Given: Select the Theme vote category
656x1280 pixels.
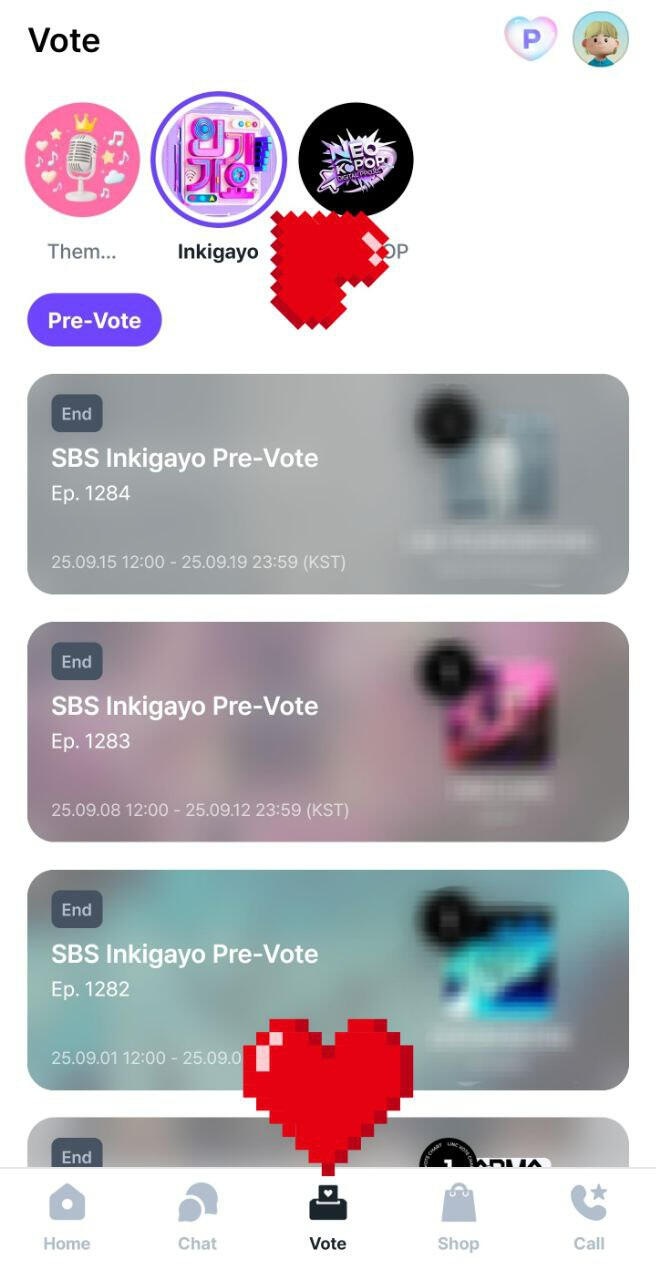Looking at the screenshot, I should [82, 160].
